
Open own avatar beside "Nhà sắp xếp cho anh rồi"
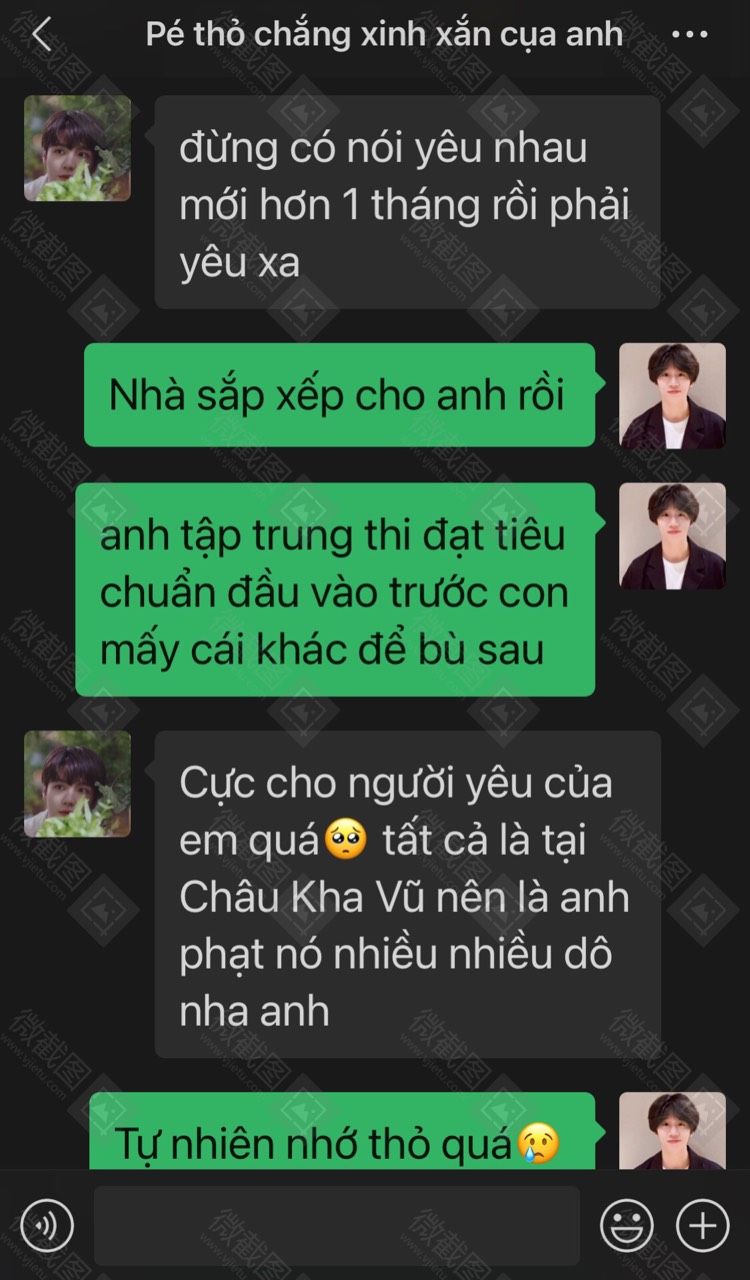coord(672,395)
